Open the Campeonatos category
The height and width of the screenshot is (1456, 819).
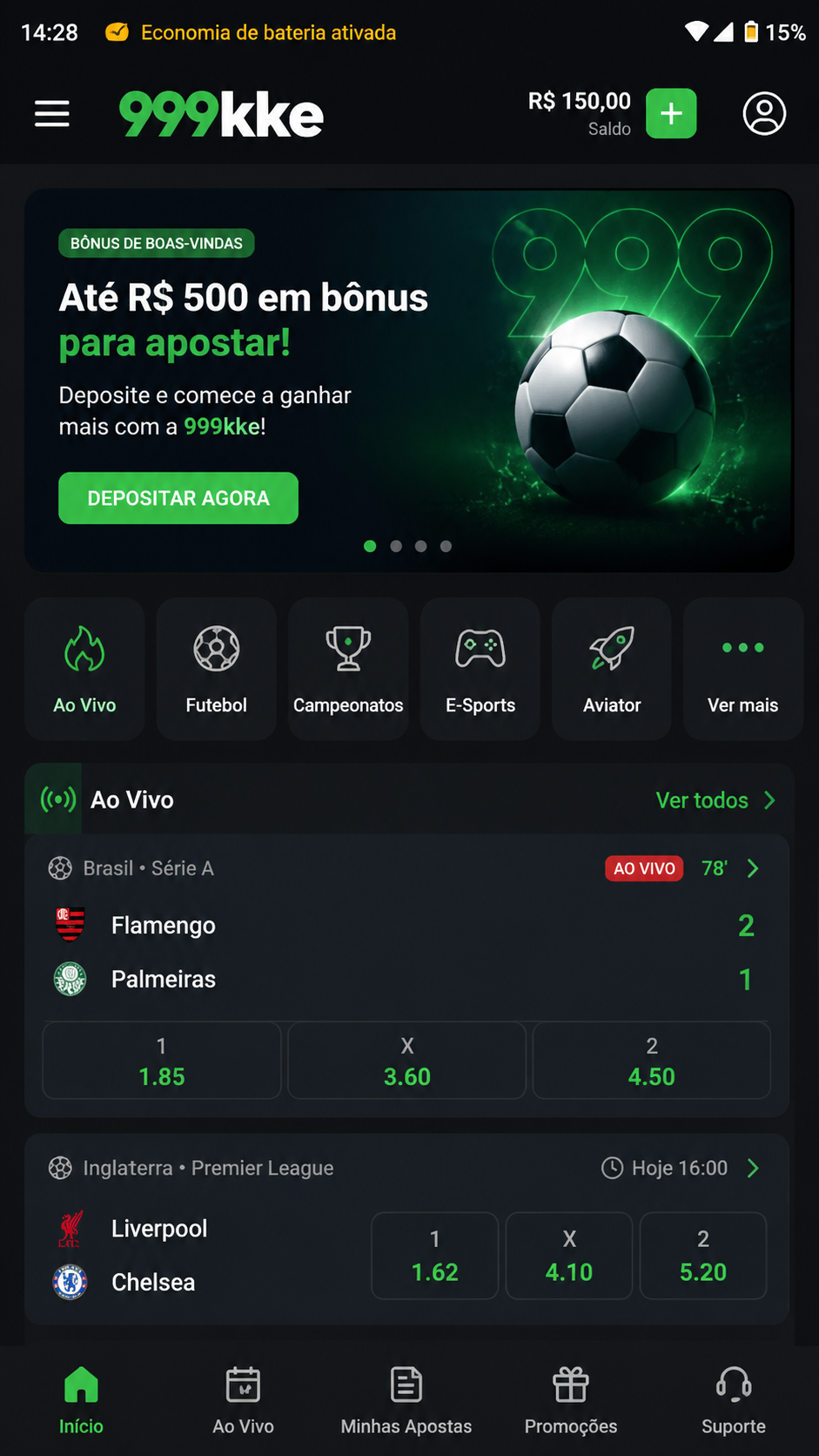[348, 669]
